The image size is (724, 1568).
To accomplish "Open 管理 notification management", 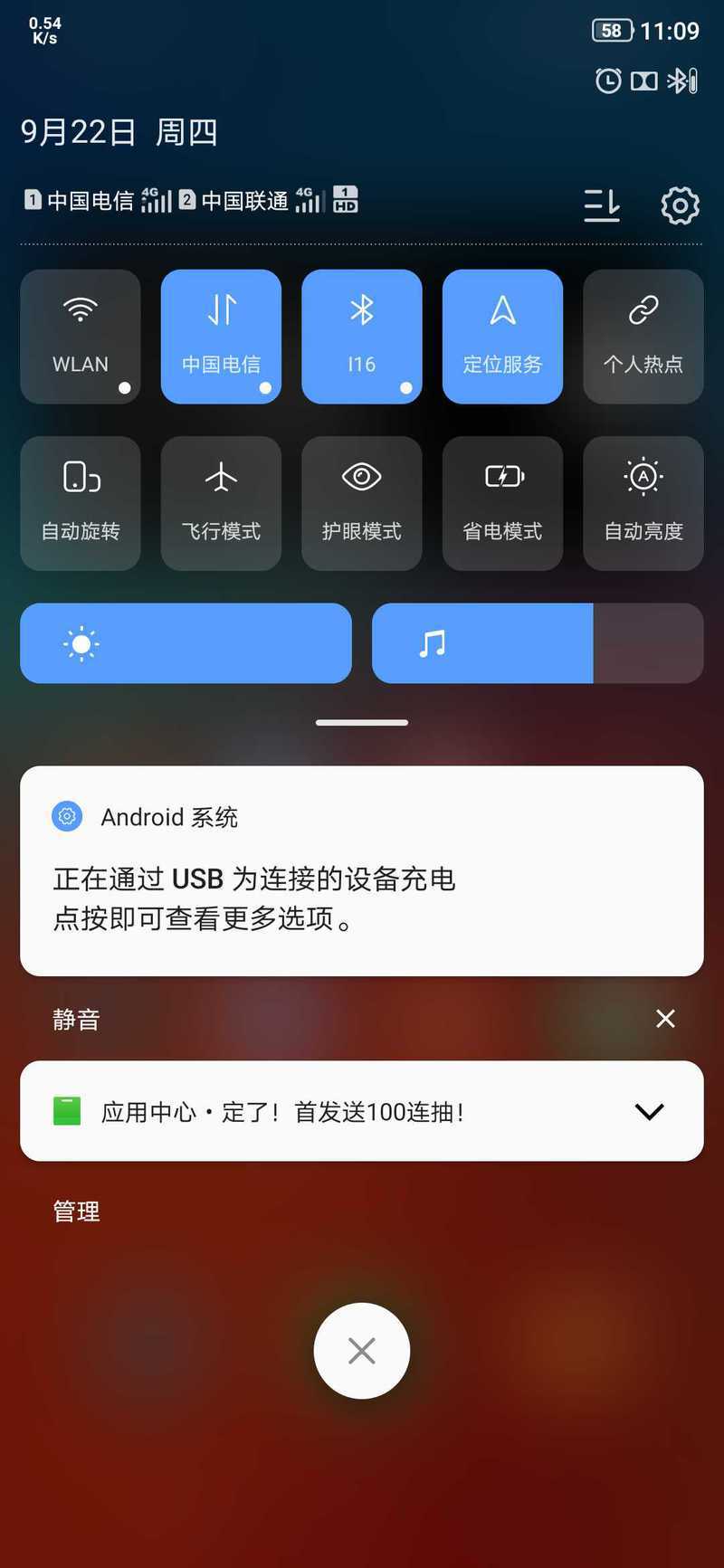I will [x=76, y=1212].
